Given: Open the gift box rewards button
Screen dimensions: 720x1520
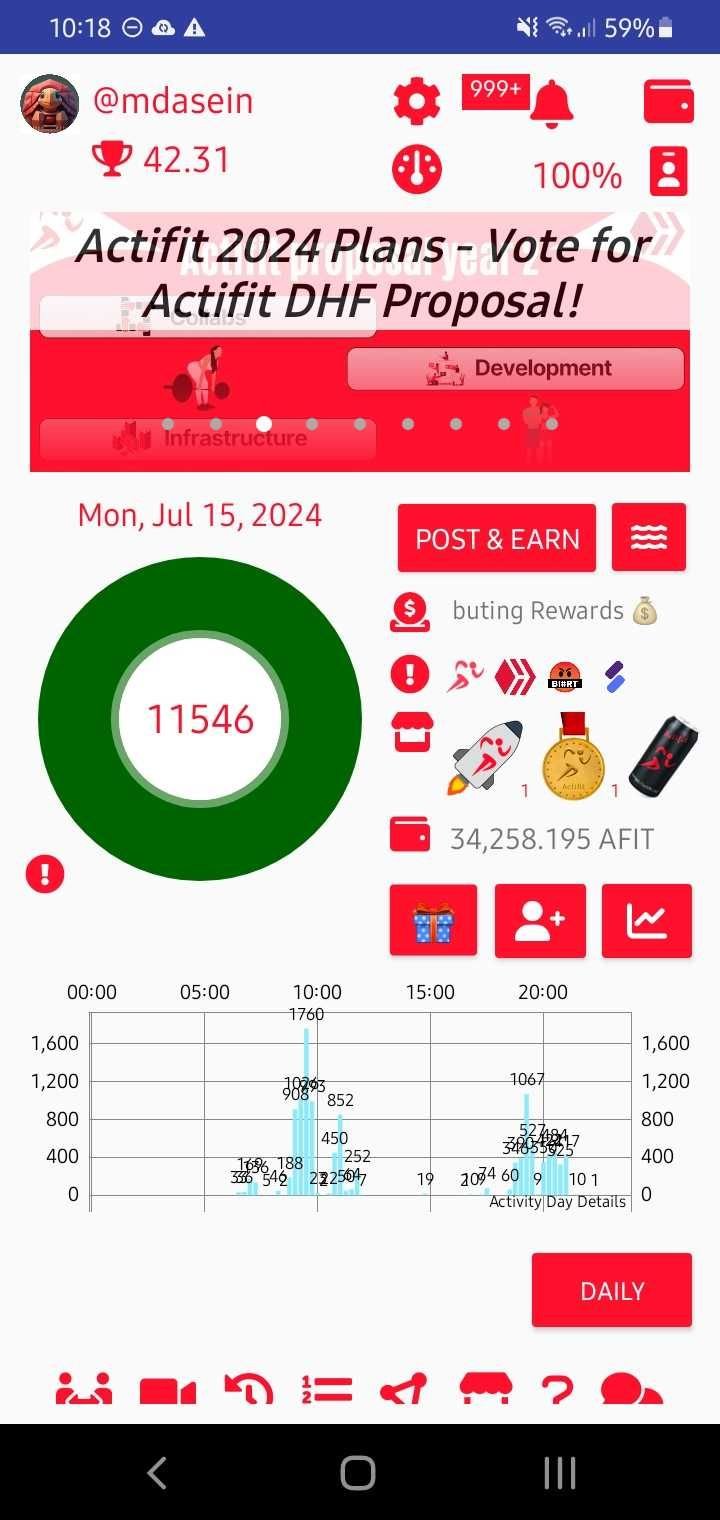Looking at the screenshot, I should tap(433, 921).
